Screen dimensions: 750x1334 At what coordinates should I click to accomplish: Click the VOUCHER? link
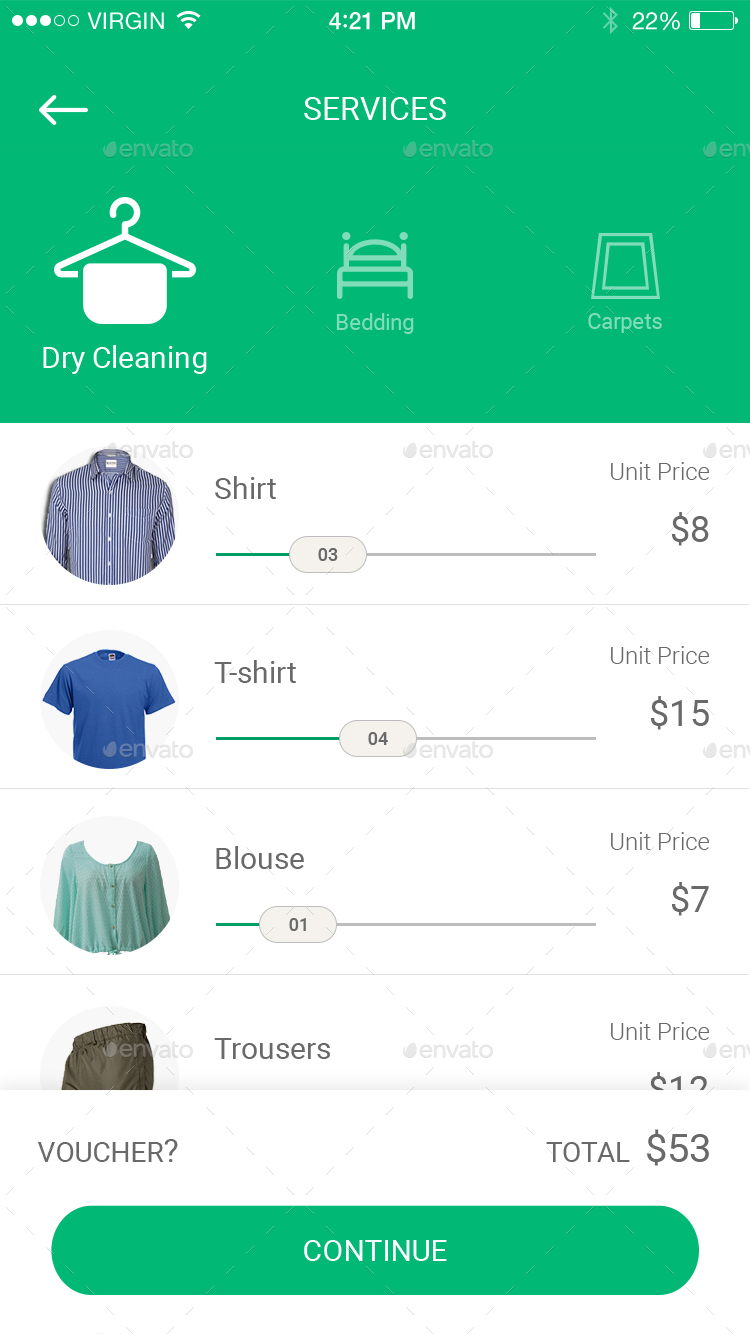tap(107, 1152)
